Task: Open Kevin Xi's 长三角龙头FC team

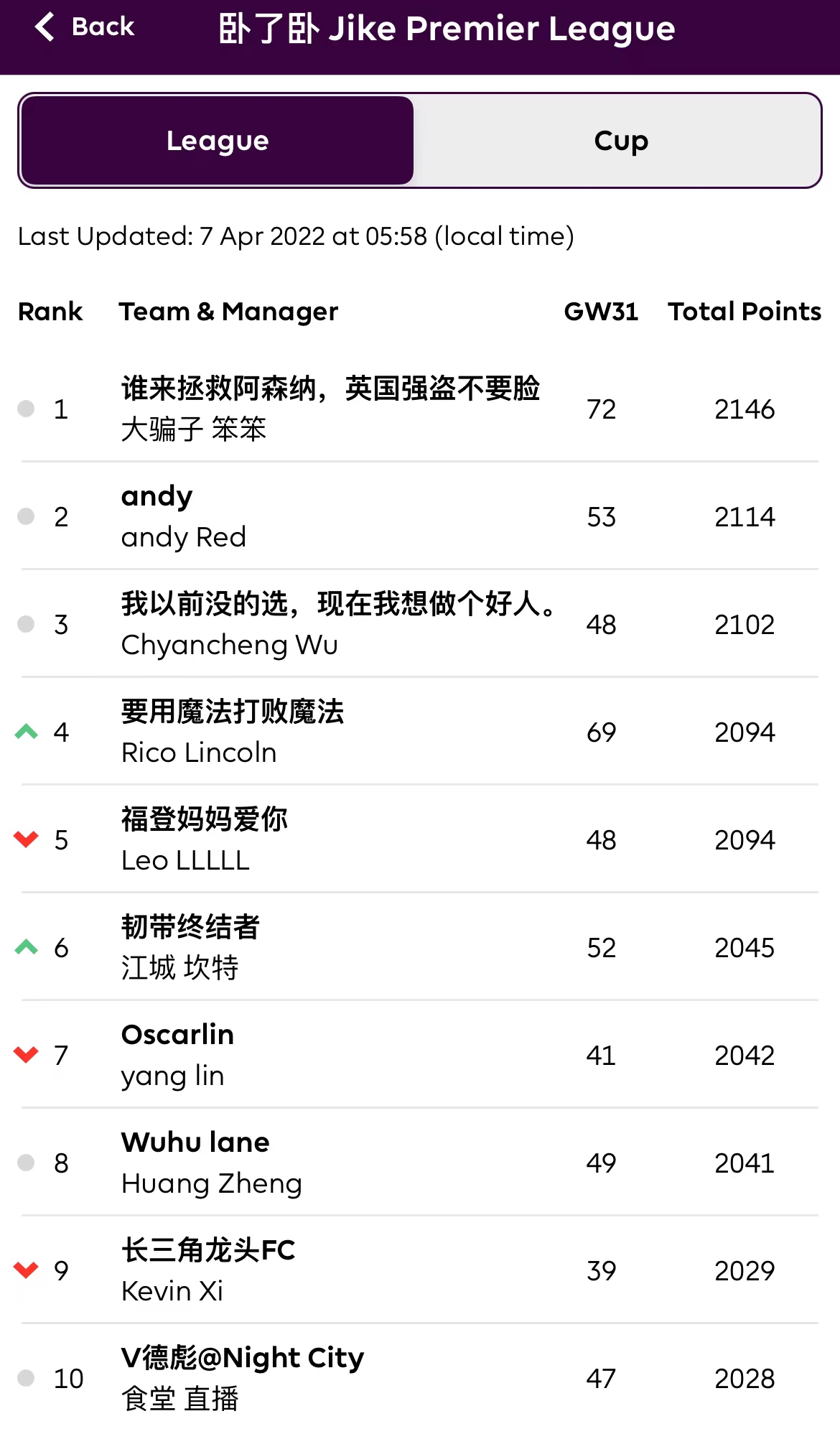Action: coord(208,1270)
